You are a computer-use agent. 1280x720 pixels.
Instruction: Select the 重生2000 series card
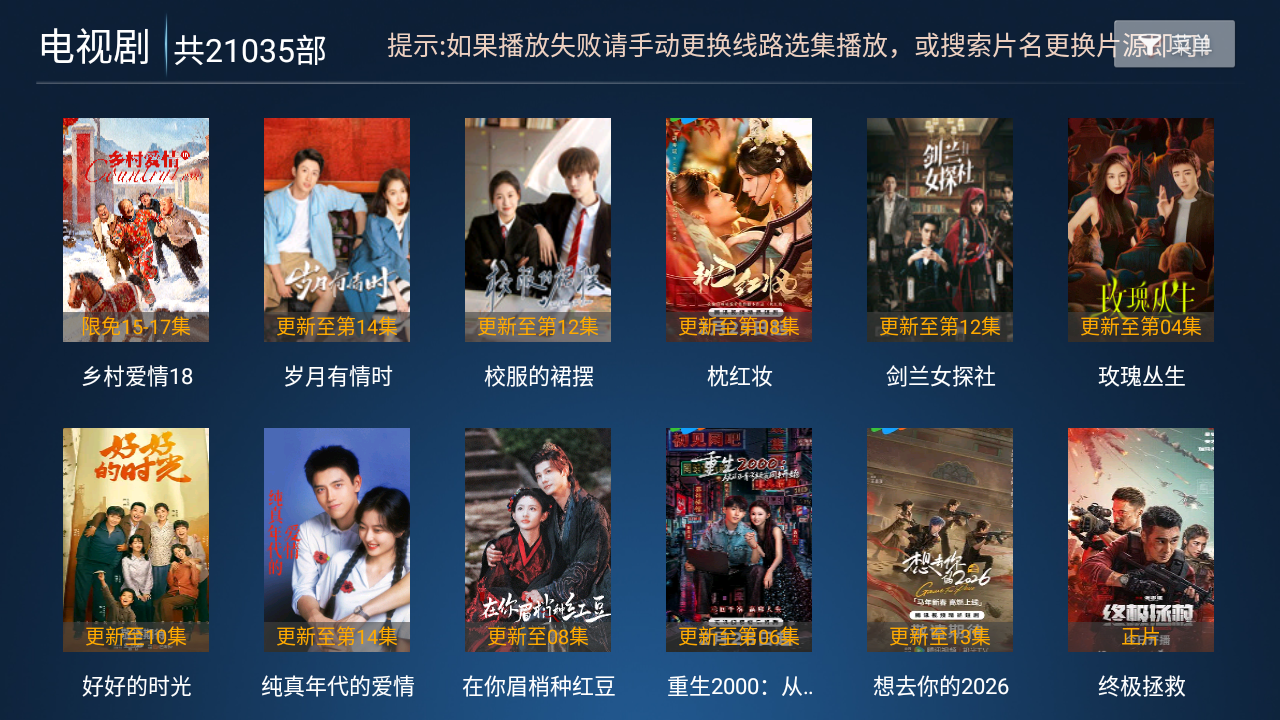tap(739, 540)
